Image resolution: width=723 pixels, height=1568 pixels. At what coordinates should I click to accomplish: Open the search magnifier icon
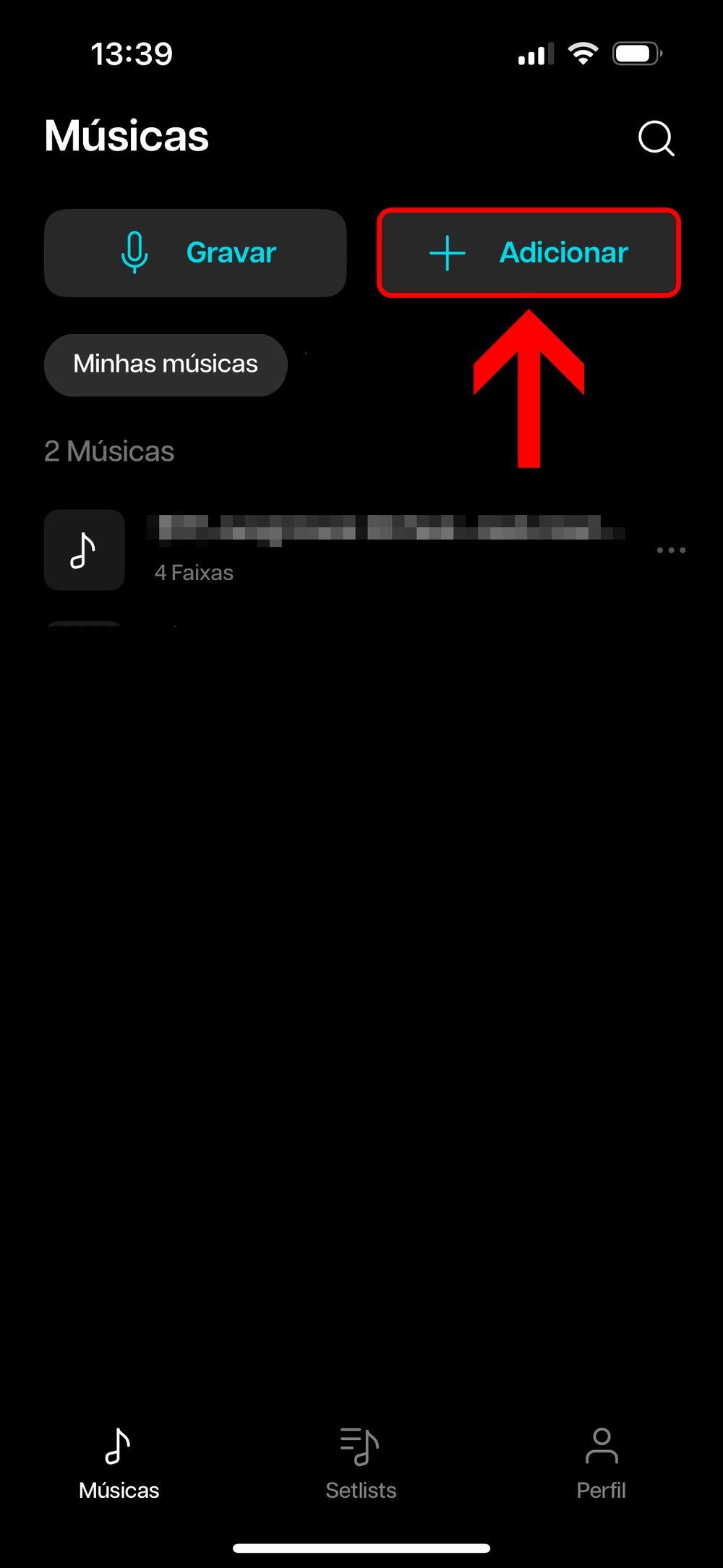pyautogui.click(x=656, y=137)
